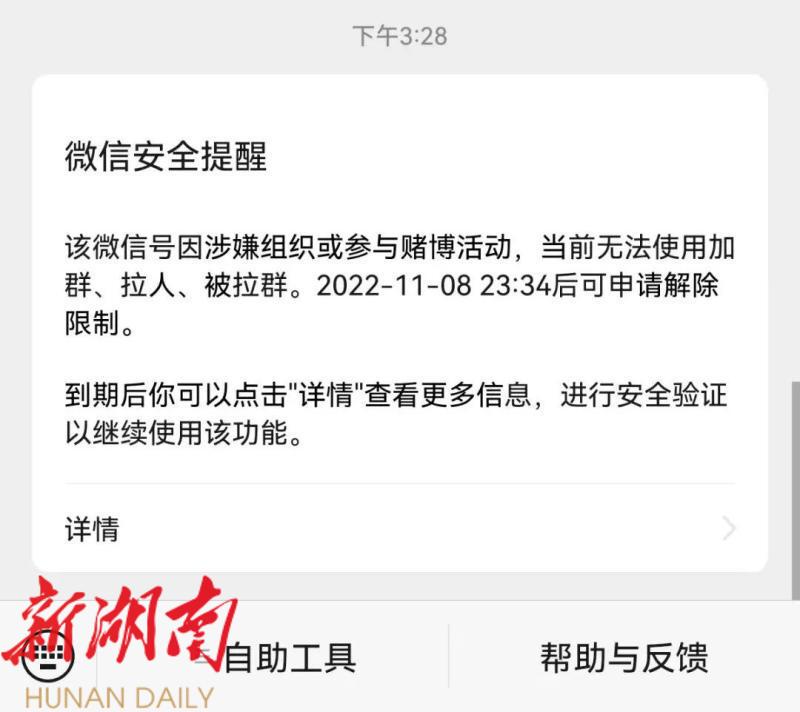Open 详情 to view restriction details

(400, 529)
